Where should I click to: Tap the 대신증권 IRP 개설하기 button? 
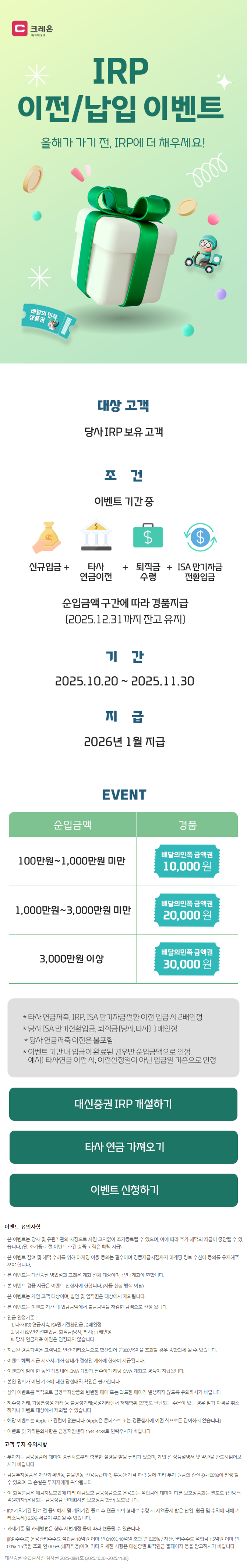click(123, 1103)
